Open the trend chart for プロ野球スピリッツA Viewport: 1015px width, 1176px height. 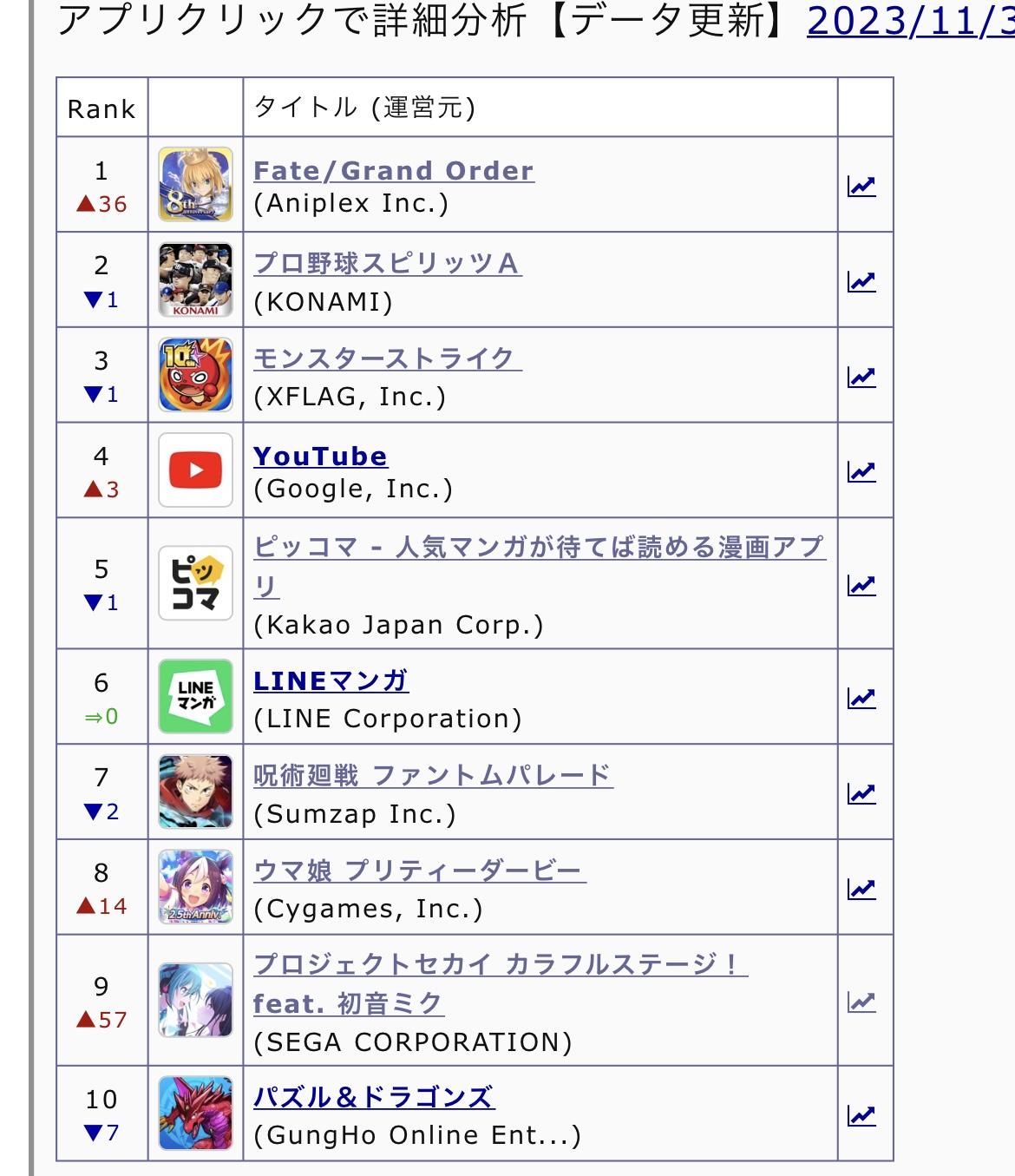coord(861,281)
